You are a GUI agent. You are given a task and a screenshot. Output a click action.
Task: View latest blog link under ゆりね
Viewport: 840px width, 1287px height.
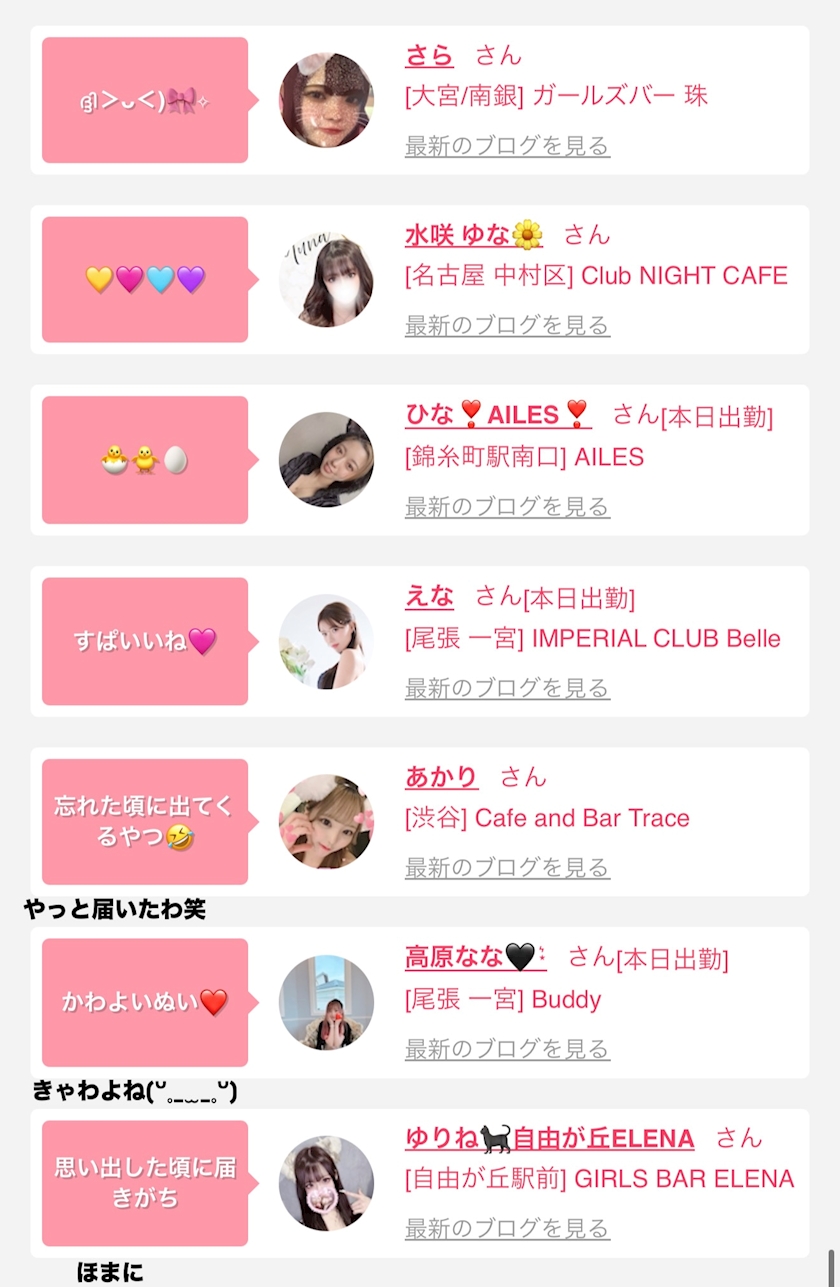click(x=507, y=1228)
